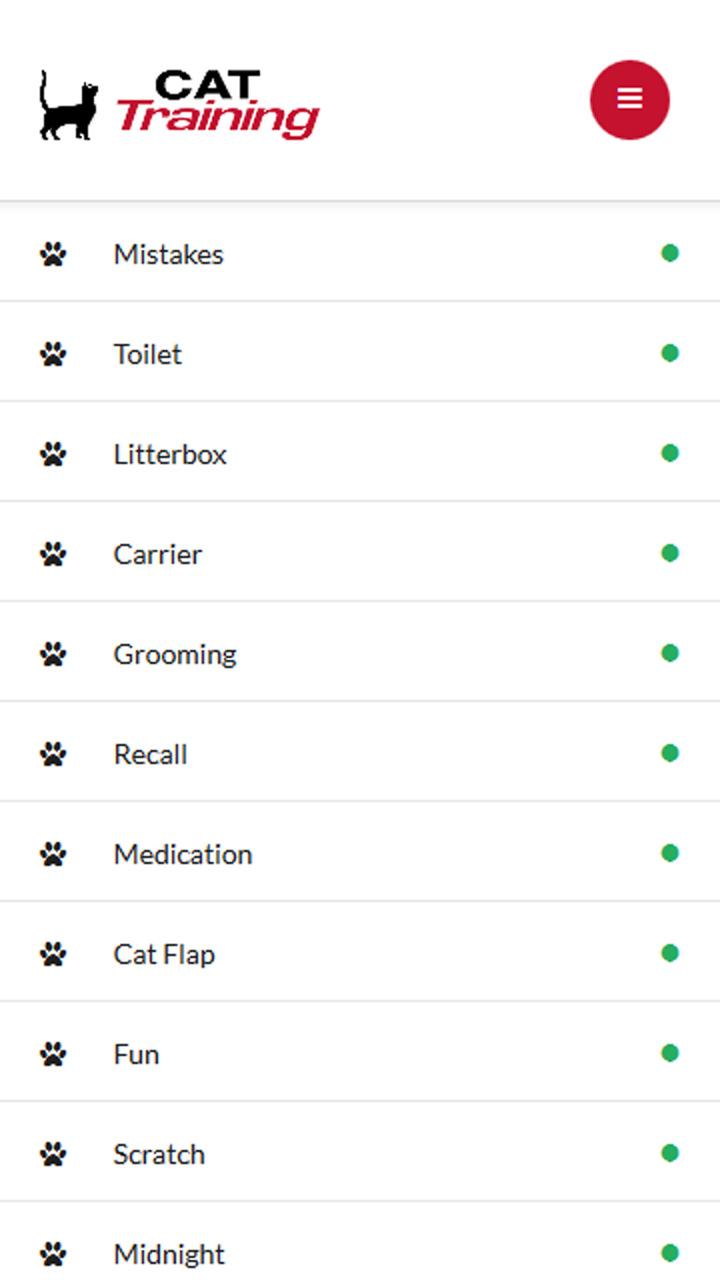
Task: Select the Recall topic
Action: point(360,753)
